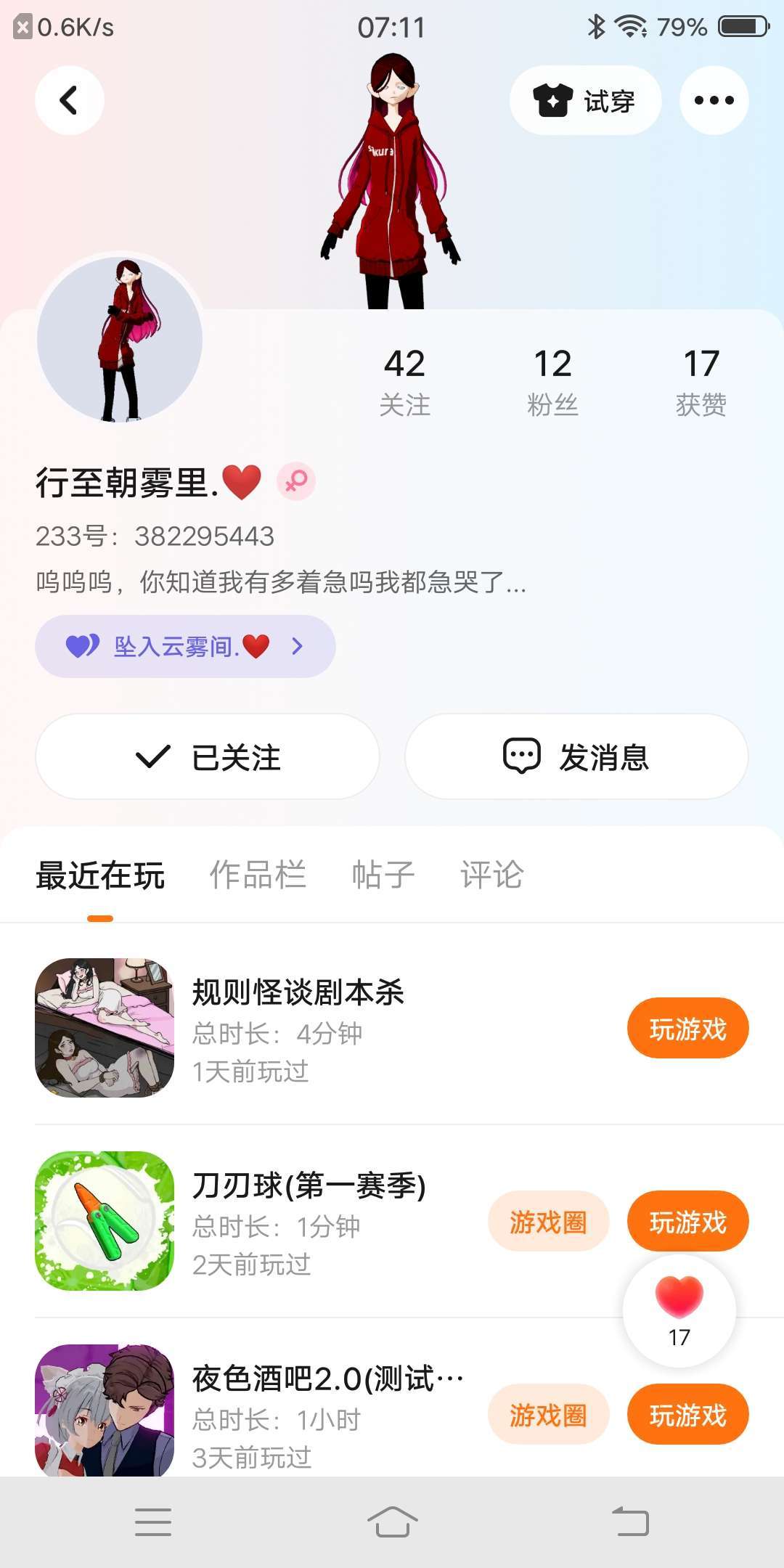Open the three-dot overflow menu
The height and width of the screenshot is (1568, 784).
[714, 100]
